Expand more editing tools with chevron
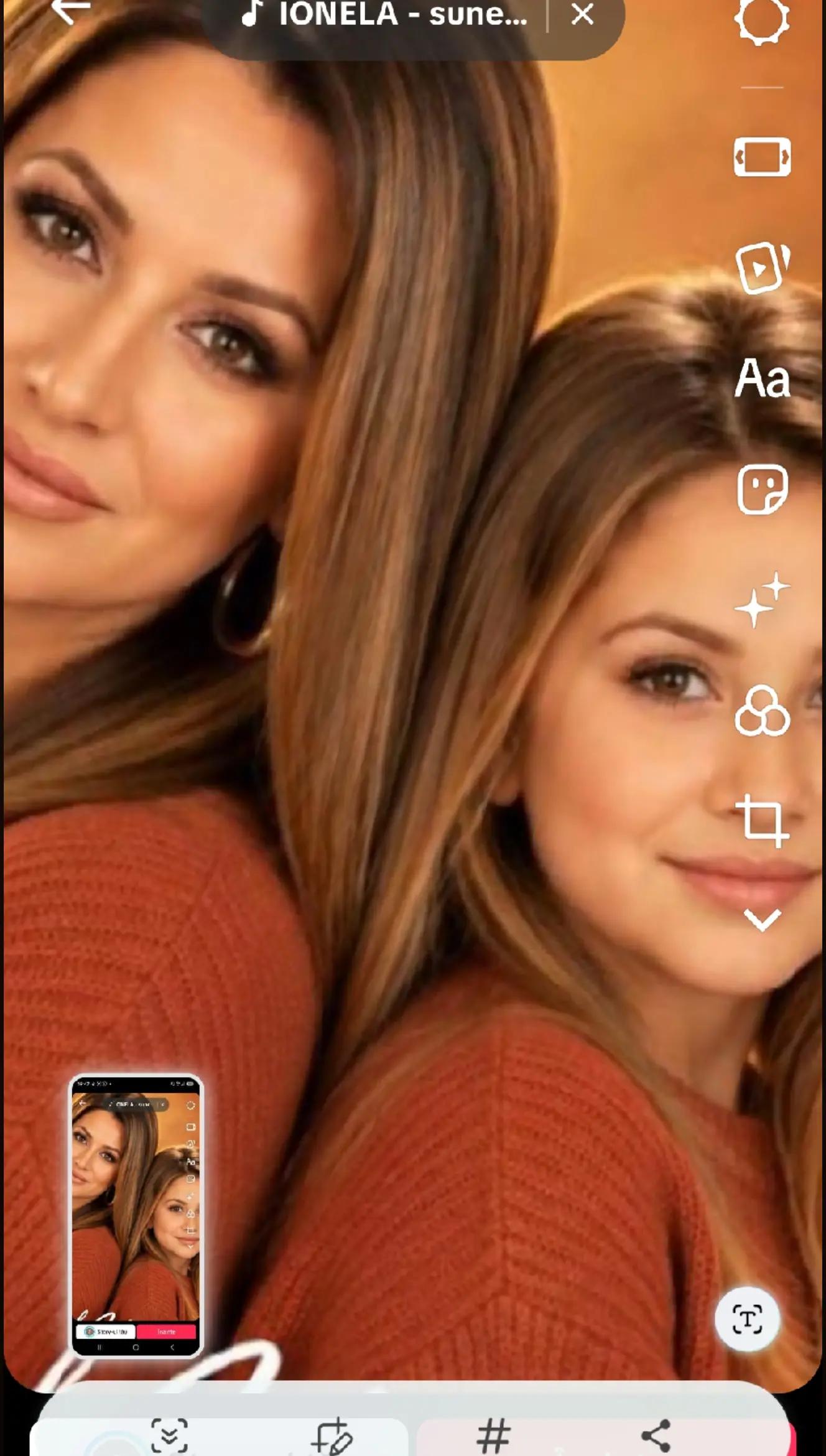 (762, 920)
